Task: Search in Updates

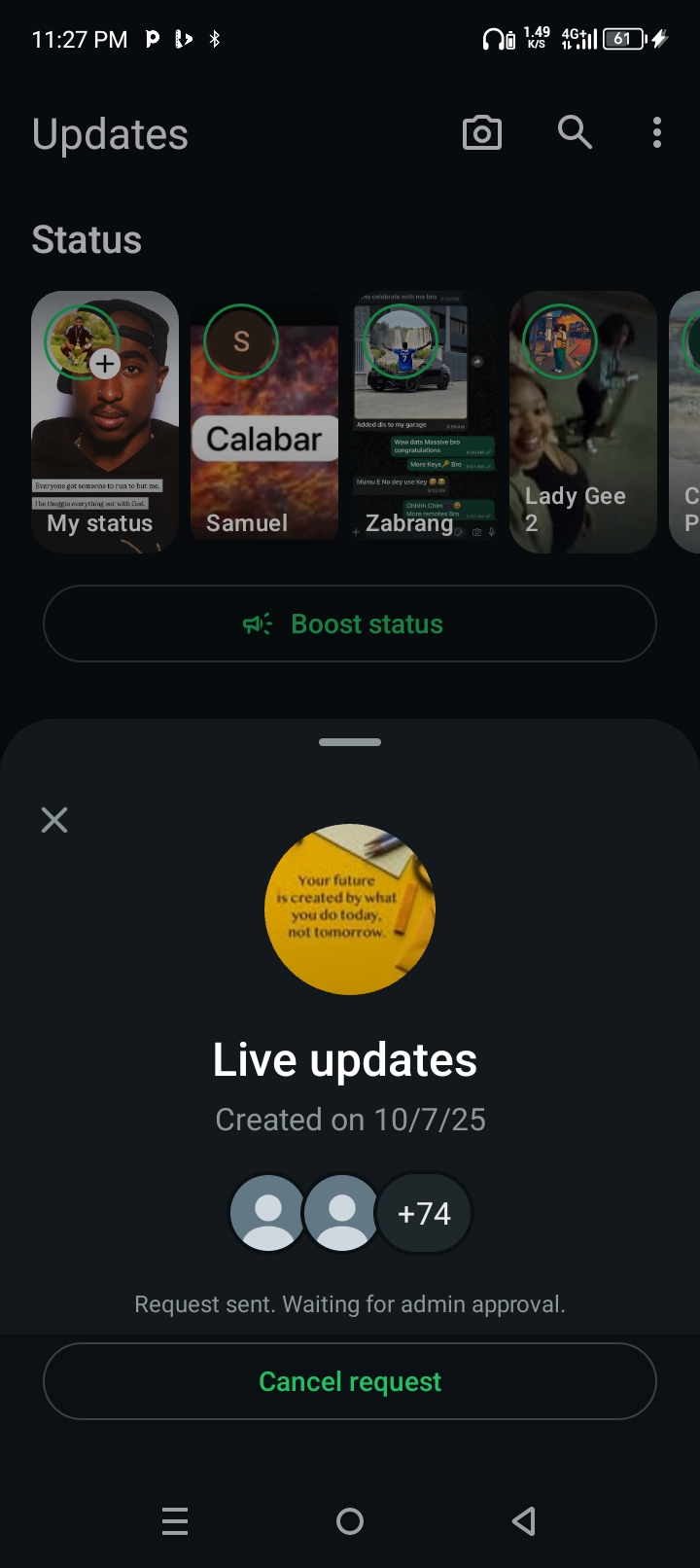Action: [x=575, y=132]
